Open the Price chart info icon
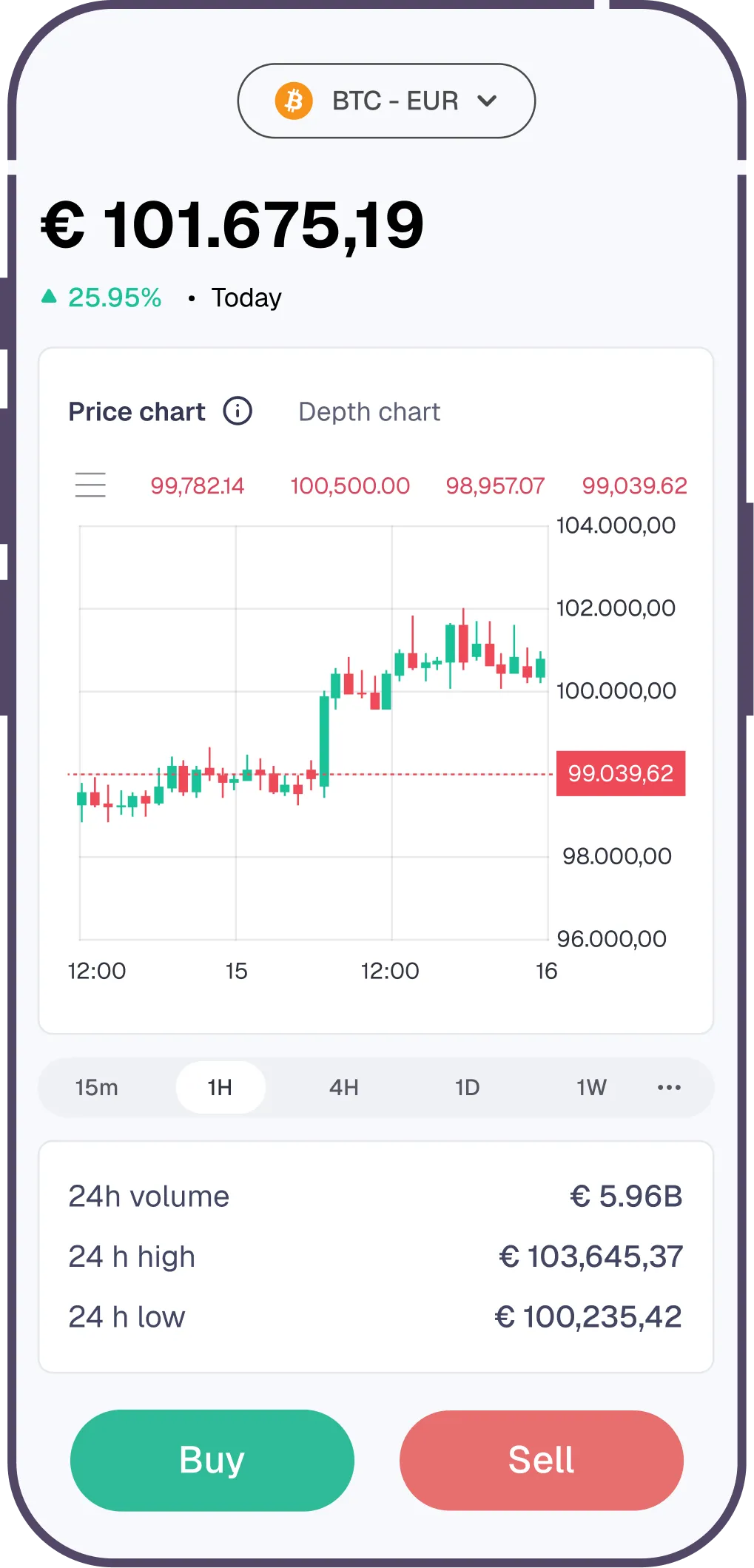The width and height of the screenshot is (754, 1568). coord(238,411)
